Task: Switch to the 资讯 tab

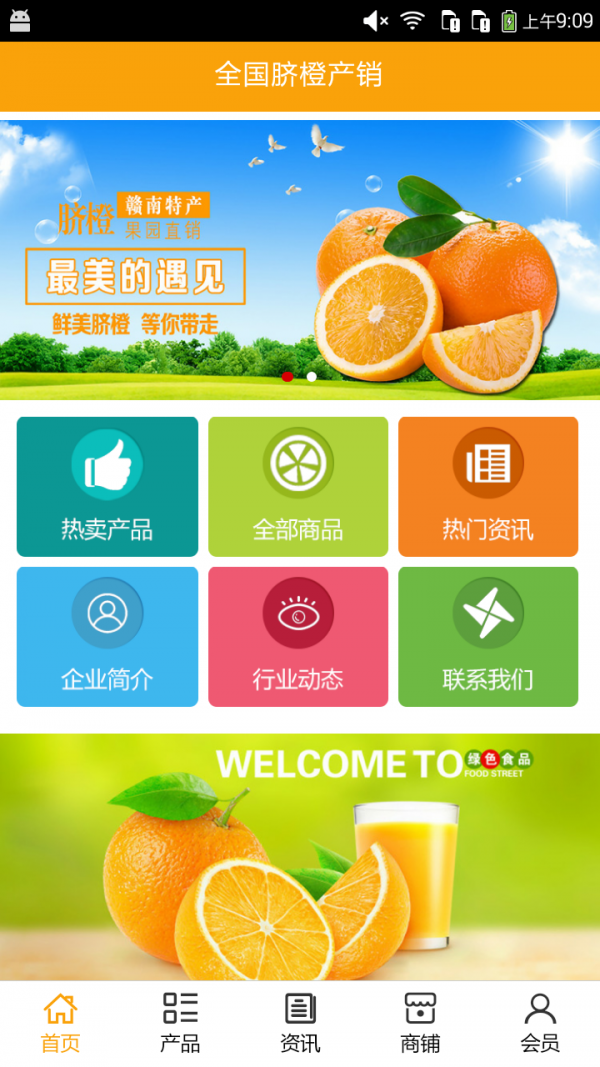Action: click(x=300, y=1023)
